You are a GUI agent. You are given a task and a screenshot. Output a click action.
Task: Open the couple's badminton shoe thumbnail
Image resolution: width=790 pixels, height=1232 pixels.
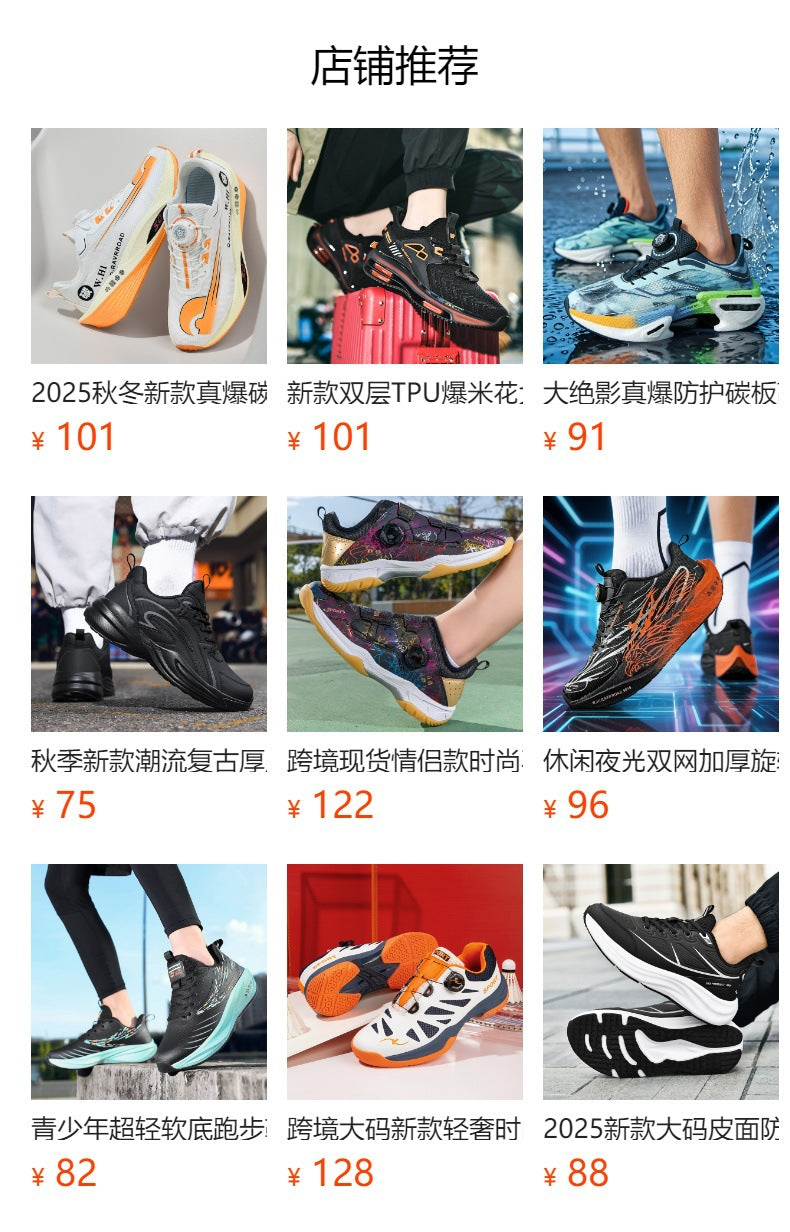click(x=404, y=617)
